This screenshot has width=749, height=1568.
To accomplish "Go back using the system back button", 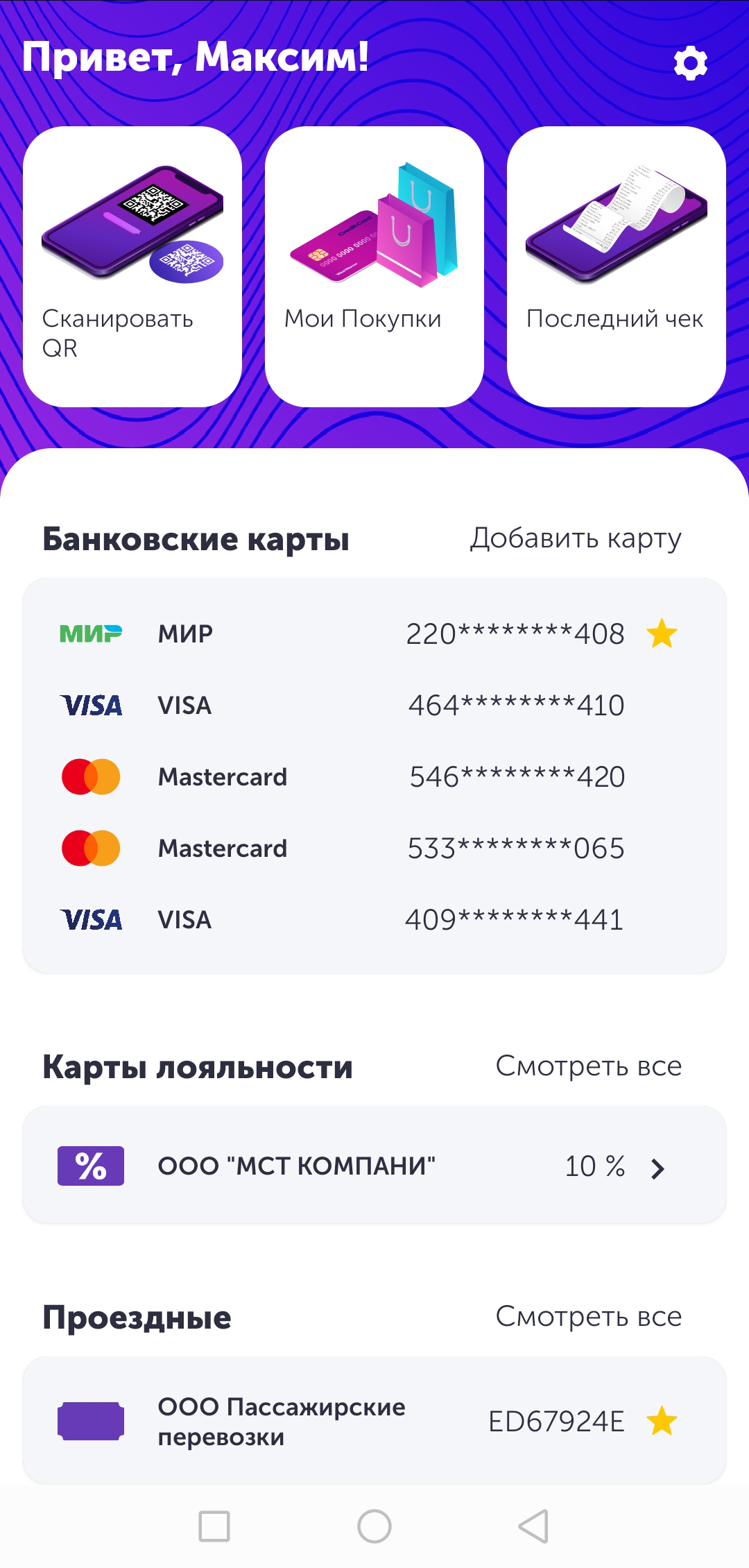I will click(534, 1526).
